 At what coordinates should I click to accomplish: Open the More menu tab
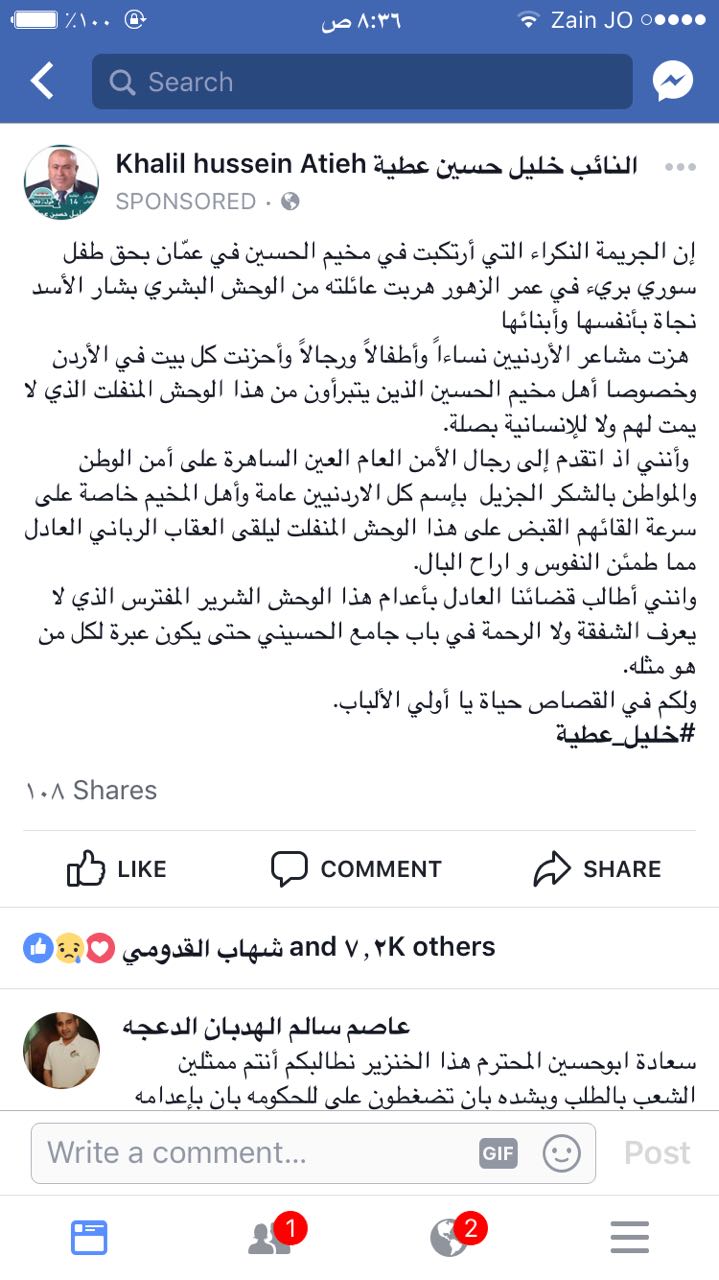629,1238
